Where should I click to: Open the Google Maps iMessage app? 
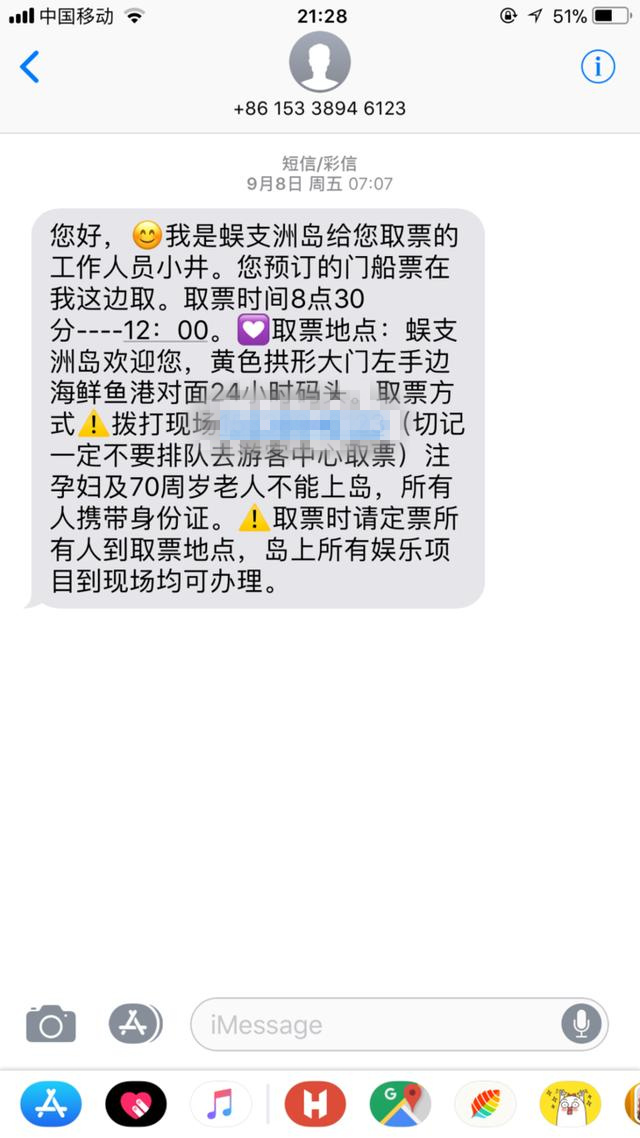click(x=400, y=1104)
